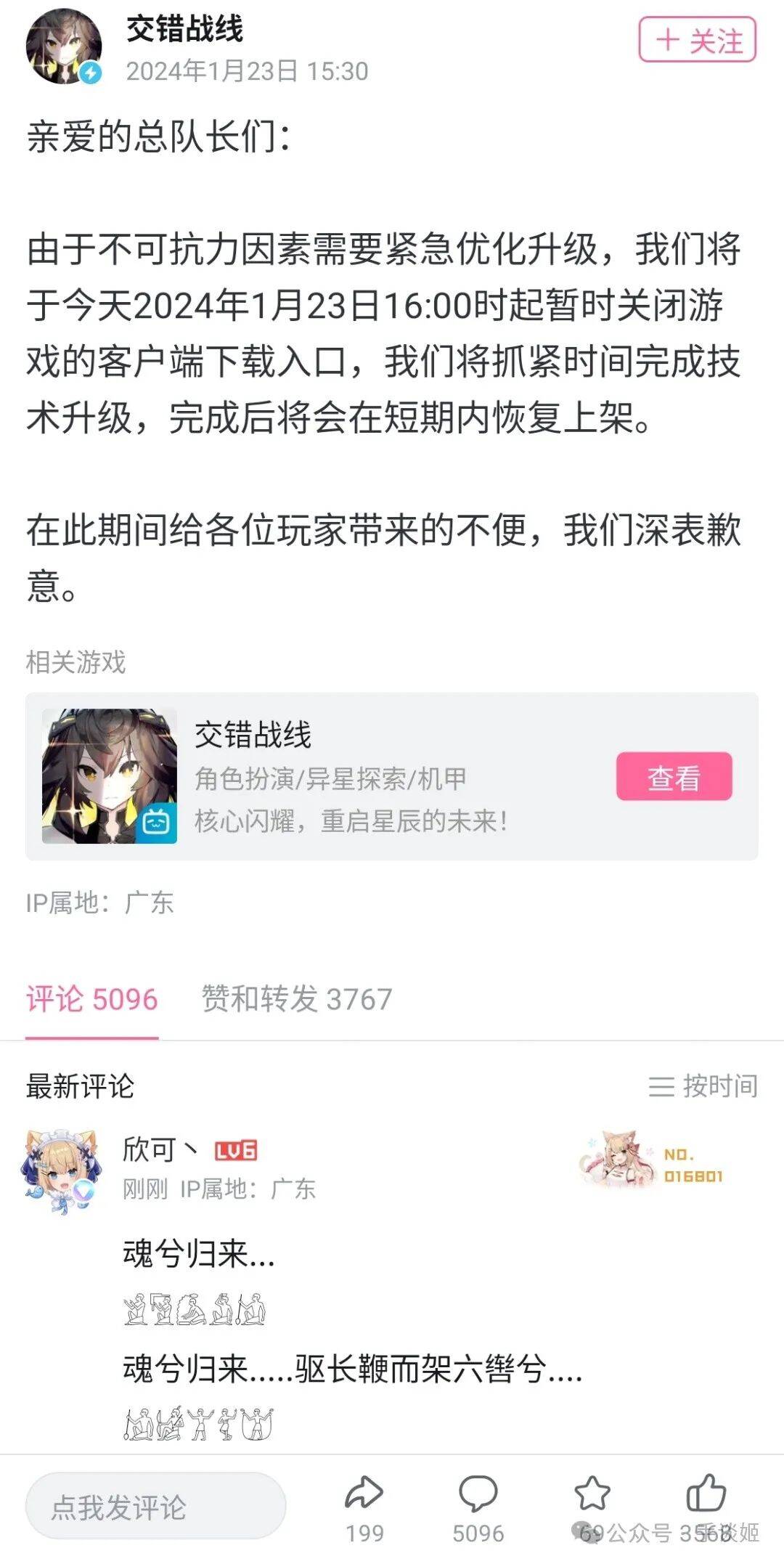Follow 交错战线 with the 关注 button
The image size is (784, 1564).
click(697, 40)
